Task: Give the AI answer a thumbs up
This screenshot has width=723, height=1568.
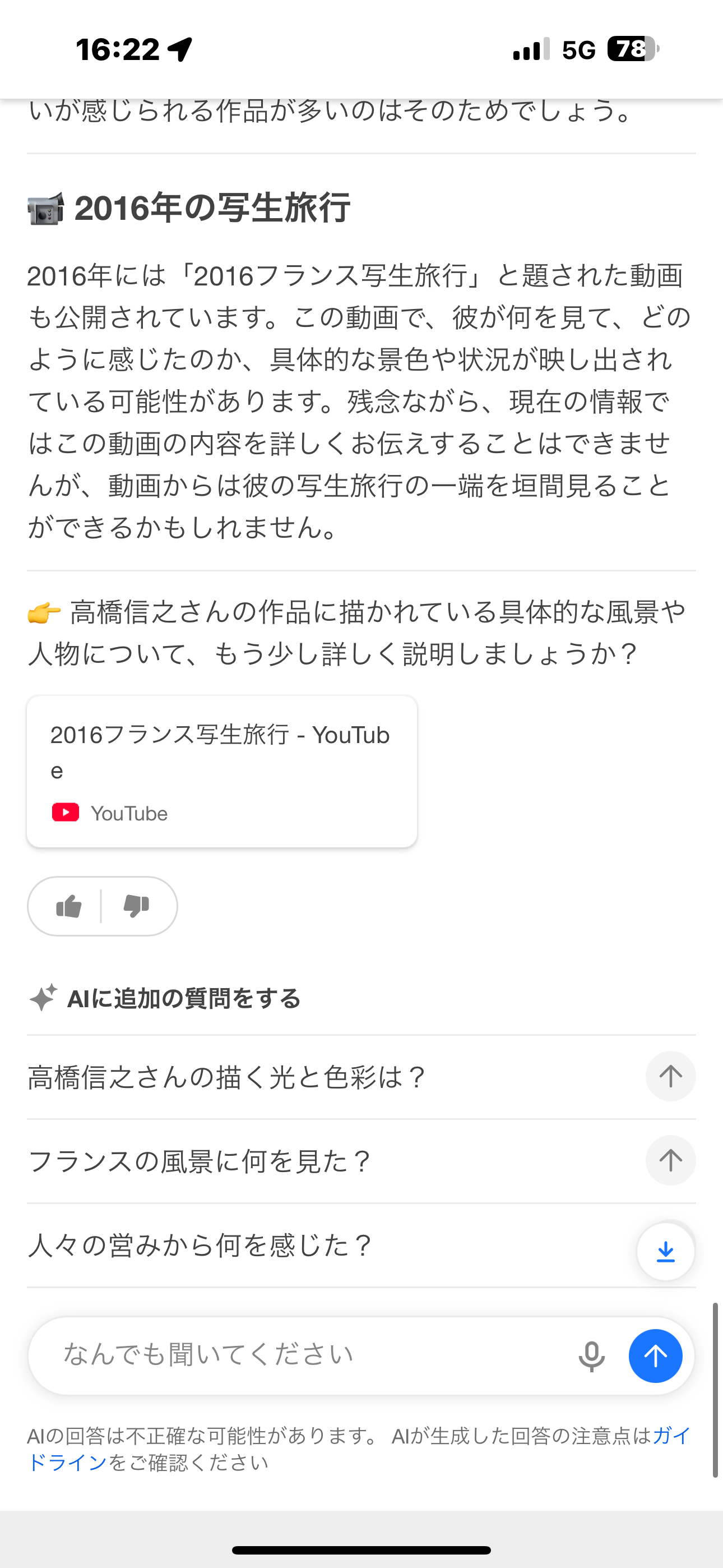Action: tap(69, 906)
